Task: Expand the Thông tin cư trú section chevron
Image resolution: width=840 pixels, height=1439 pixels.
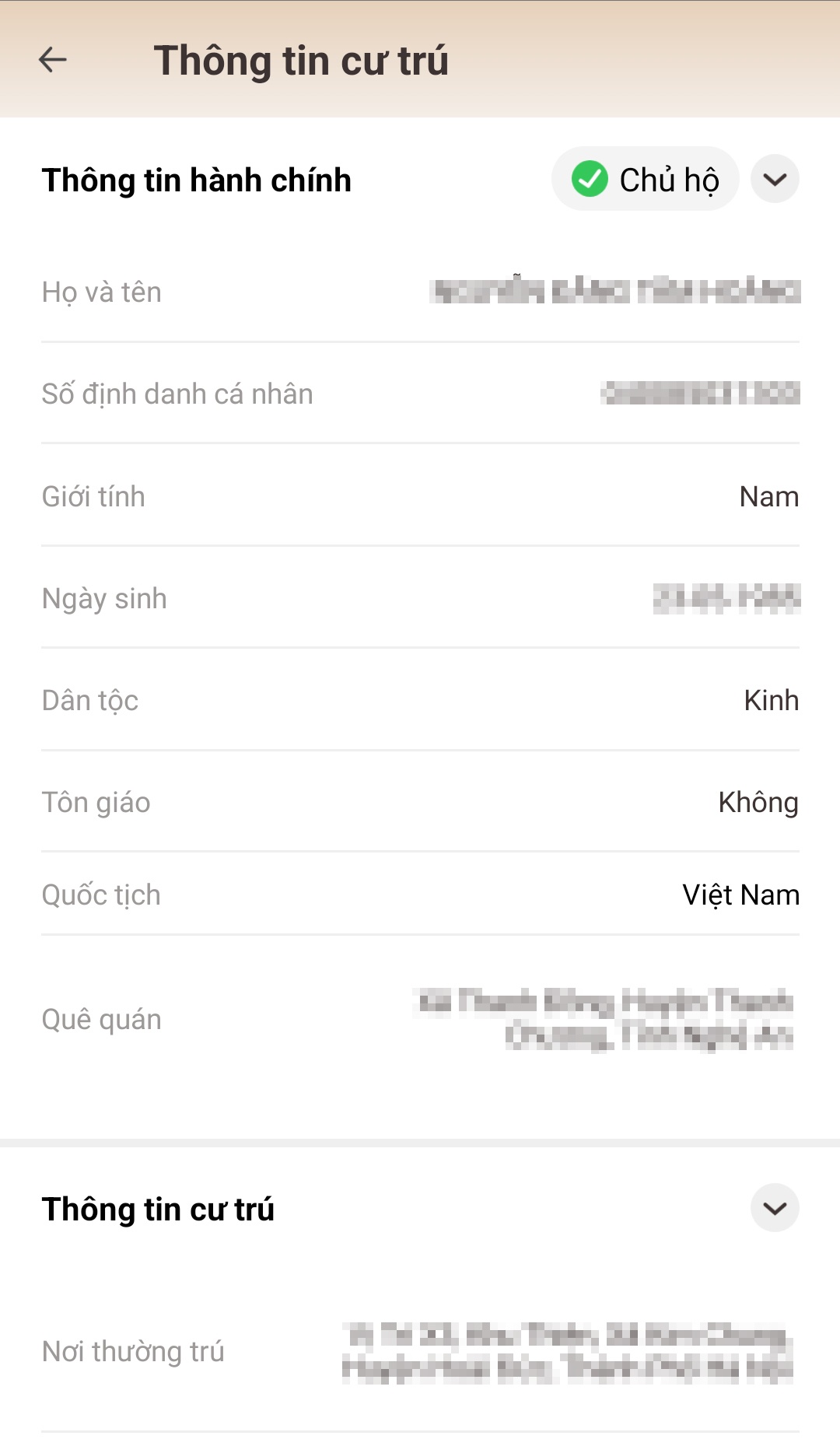Action: (x=774, y=1208)
